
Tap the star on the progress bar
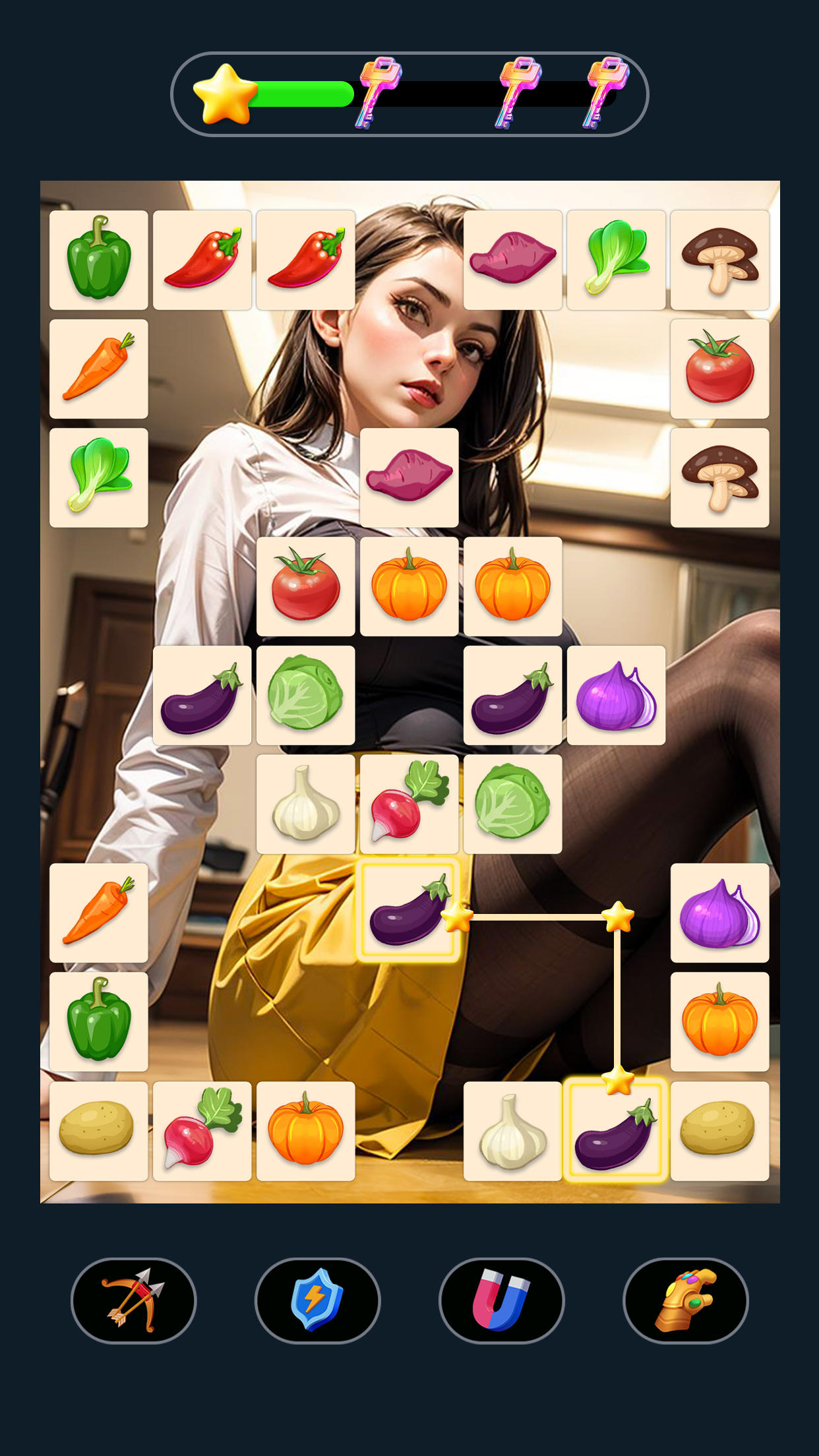224,92
